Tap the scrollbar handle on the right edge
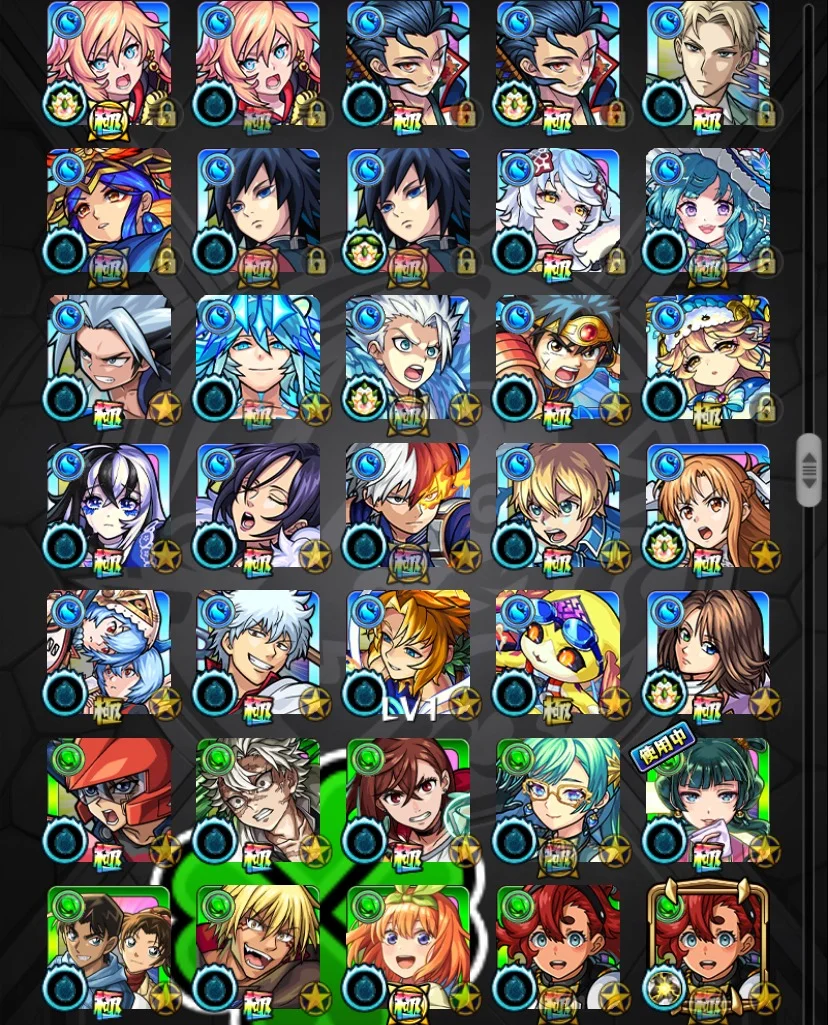The width and height of the screenshot is (828, 1025). 809,470
